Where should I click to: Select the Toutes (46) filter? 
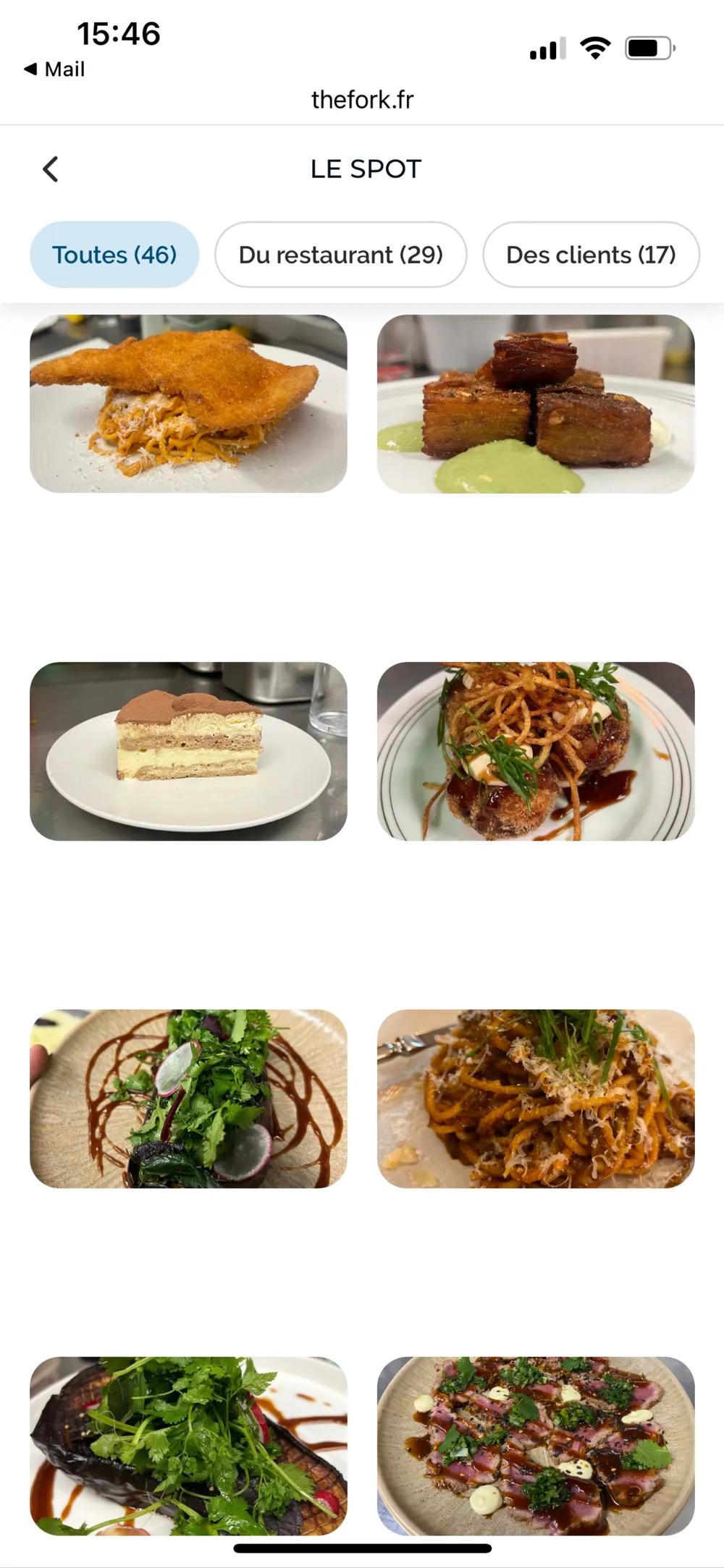[x=114, y=255]
